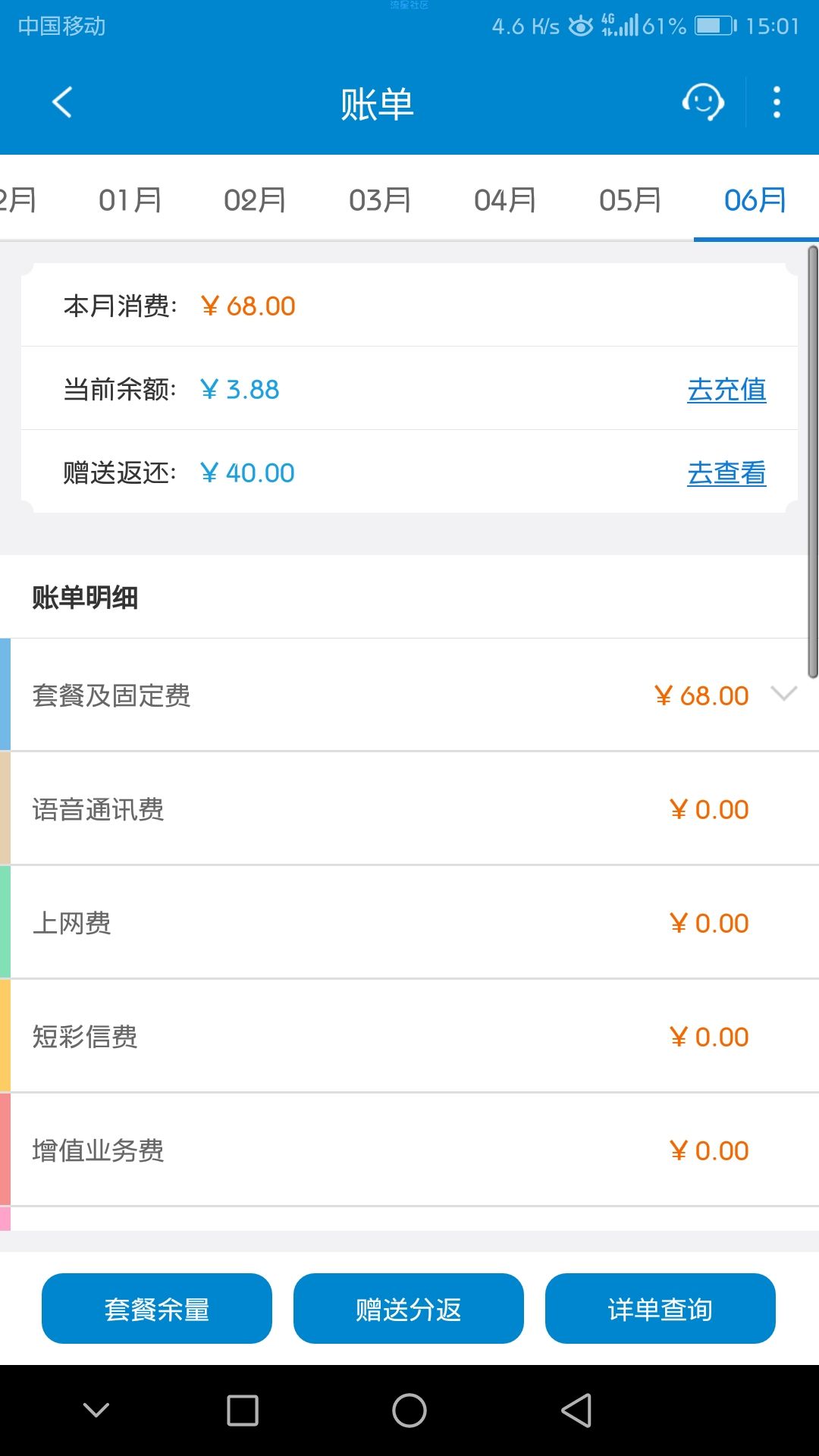Expand the 套餐及固定费 row
Viewport: 819px width, 1456px height.
click(409, 695)
